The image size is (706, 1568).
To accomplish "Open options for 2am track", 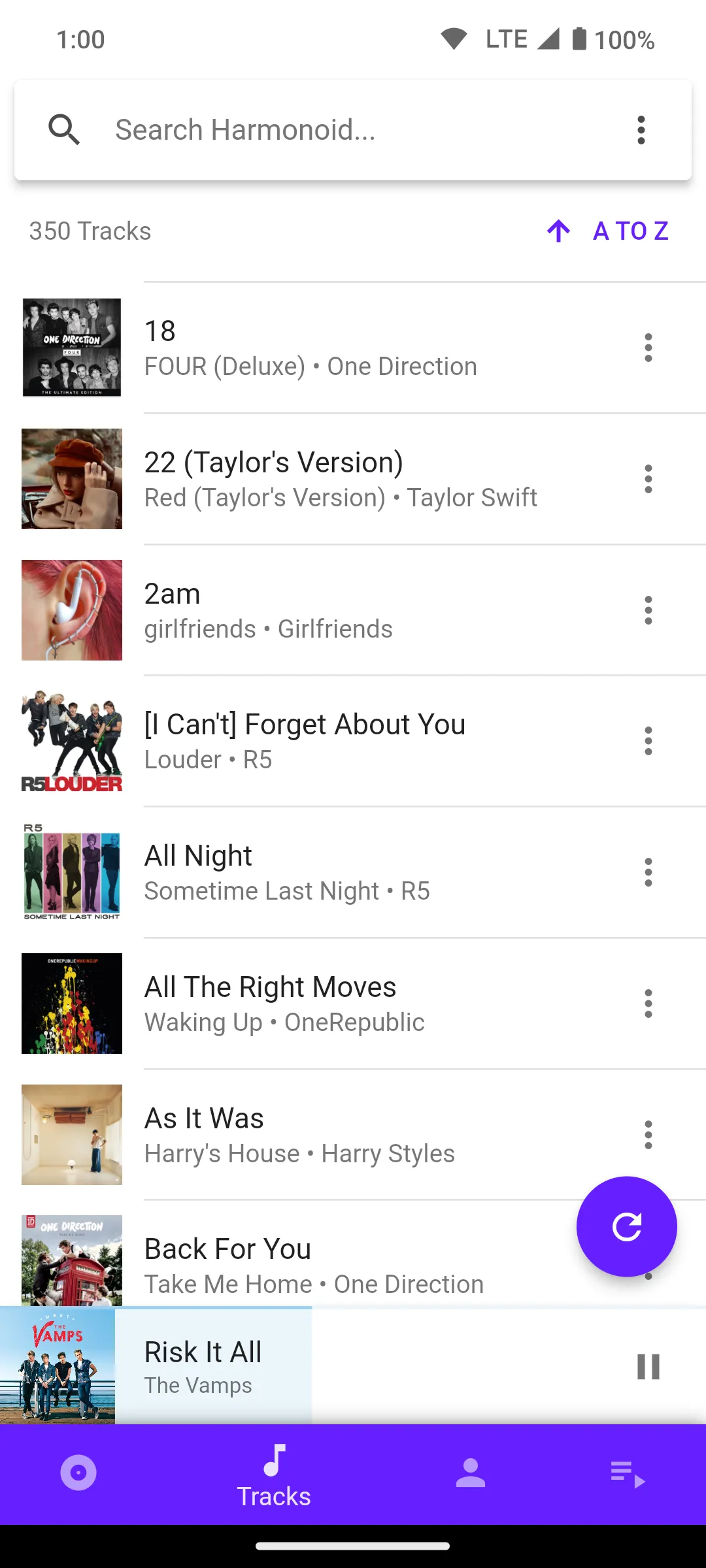I will pos(648,610).
